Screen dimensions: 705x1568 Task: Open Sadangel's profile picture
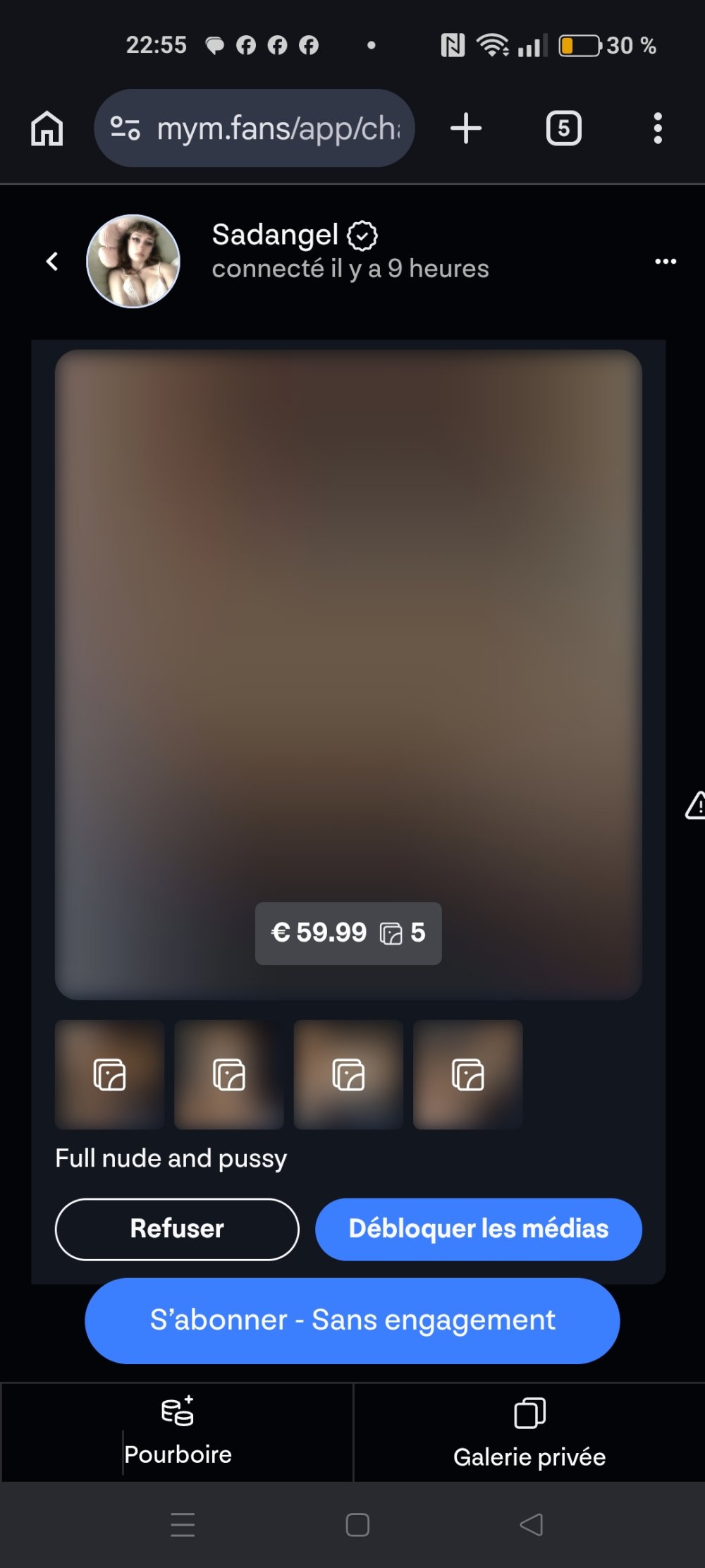[x=133, y=261]
